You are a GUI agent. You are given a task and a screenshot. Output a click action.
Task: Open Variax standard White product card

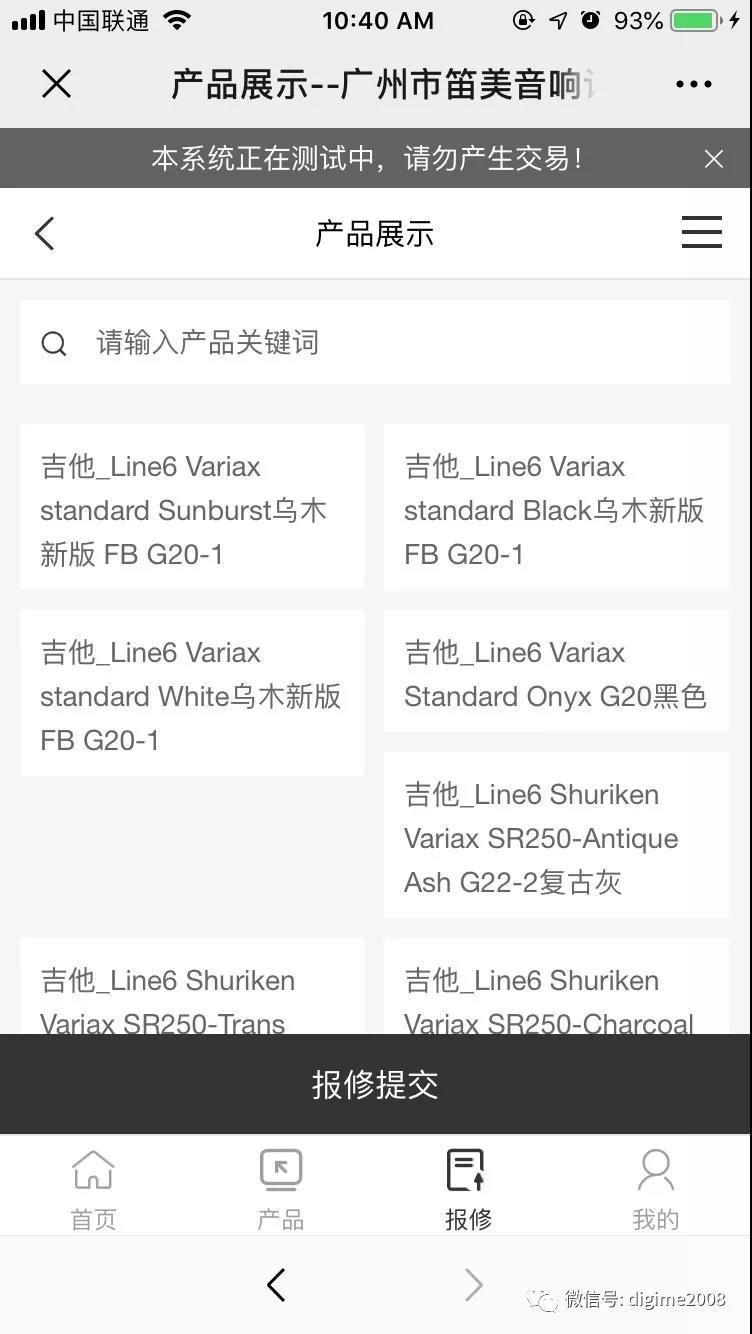[192, 693]
